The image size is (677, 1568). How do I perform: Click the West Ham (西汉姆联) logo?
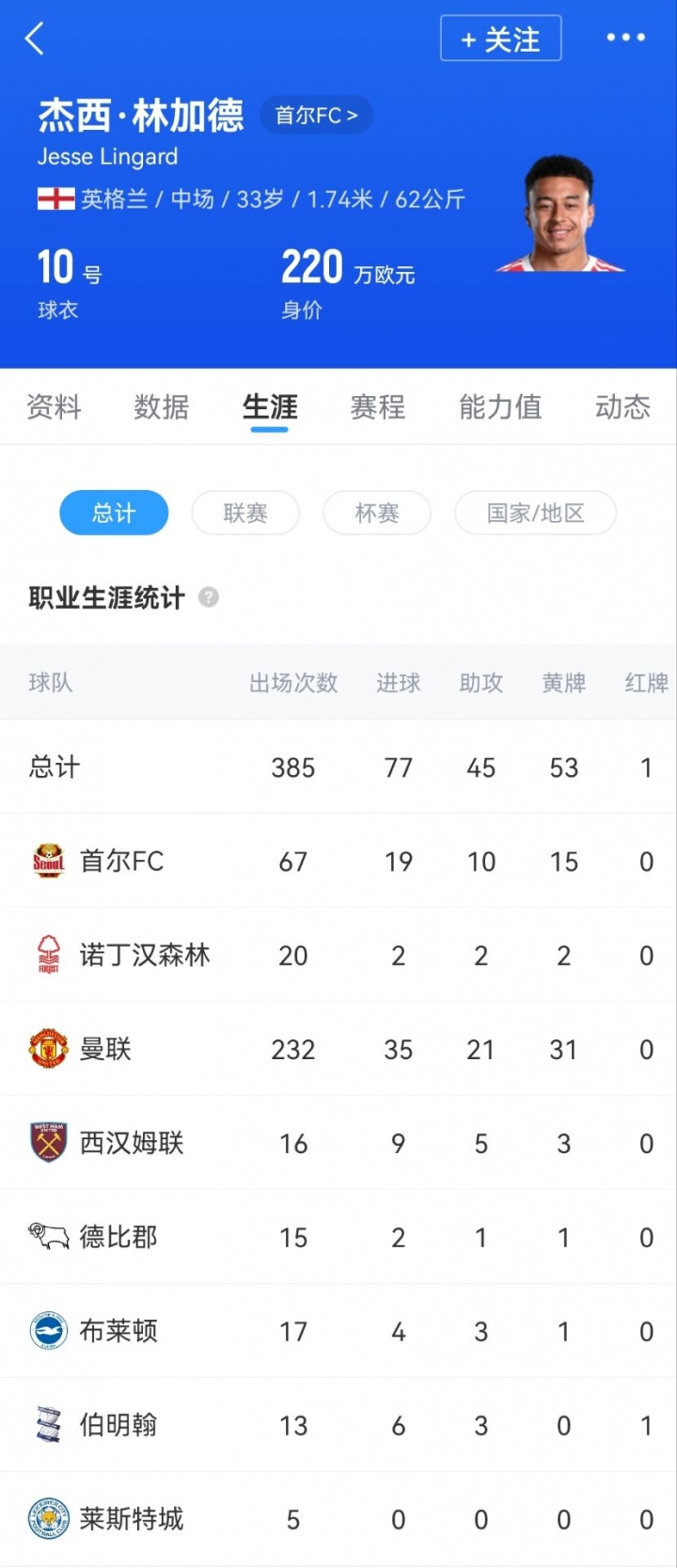47,1143
